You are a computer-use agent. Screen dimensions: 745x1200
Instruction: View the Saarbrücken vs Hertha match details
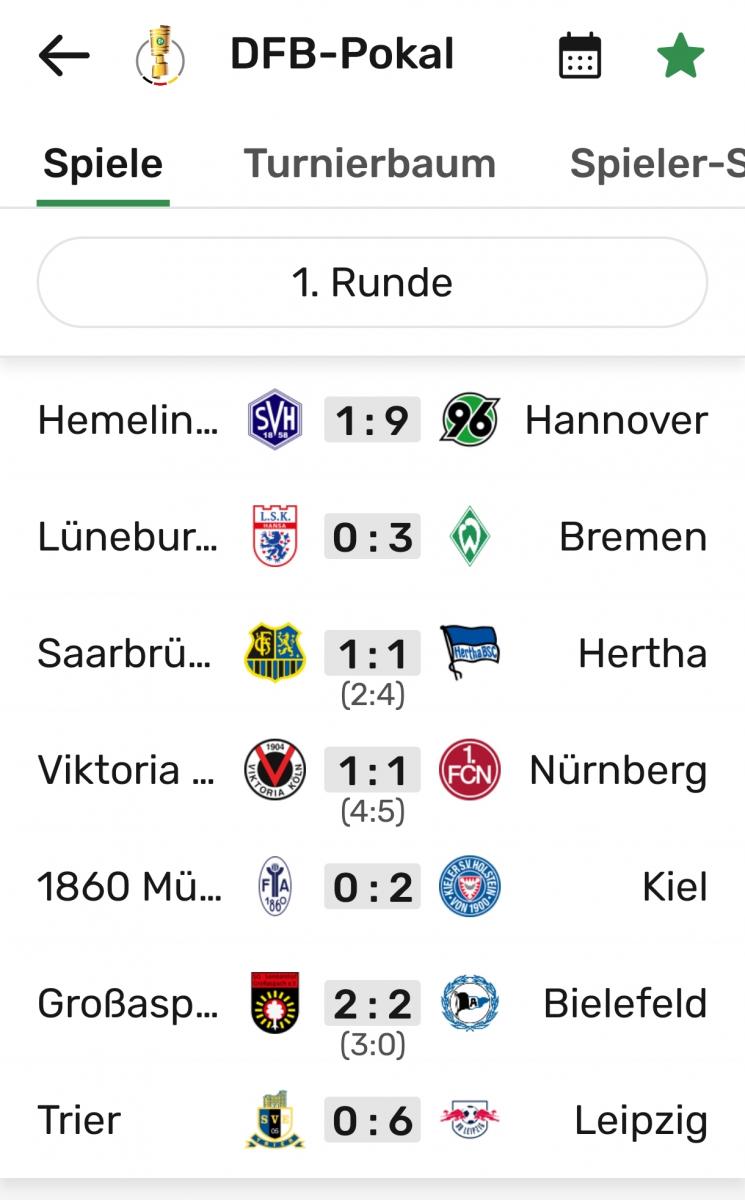(372, 654)
